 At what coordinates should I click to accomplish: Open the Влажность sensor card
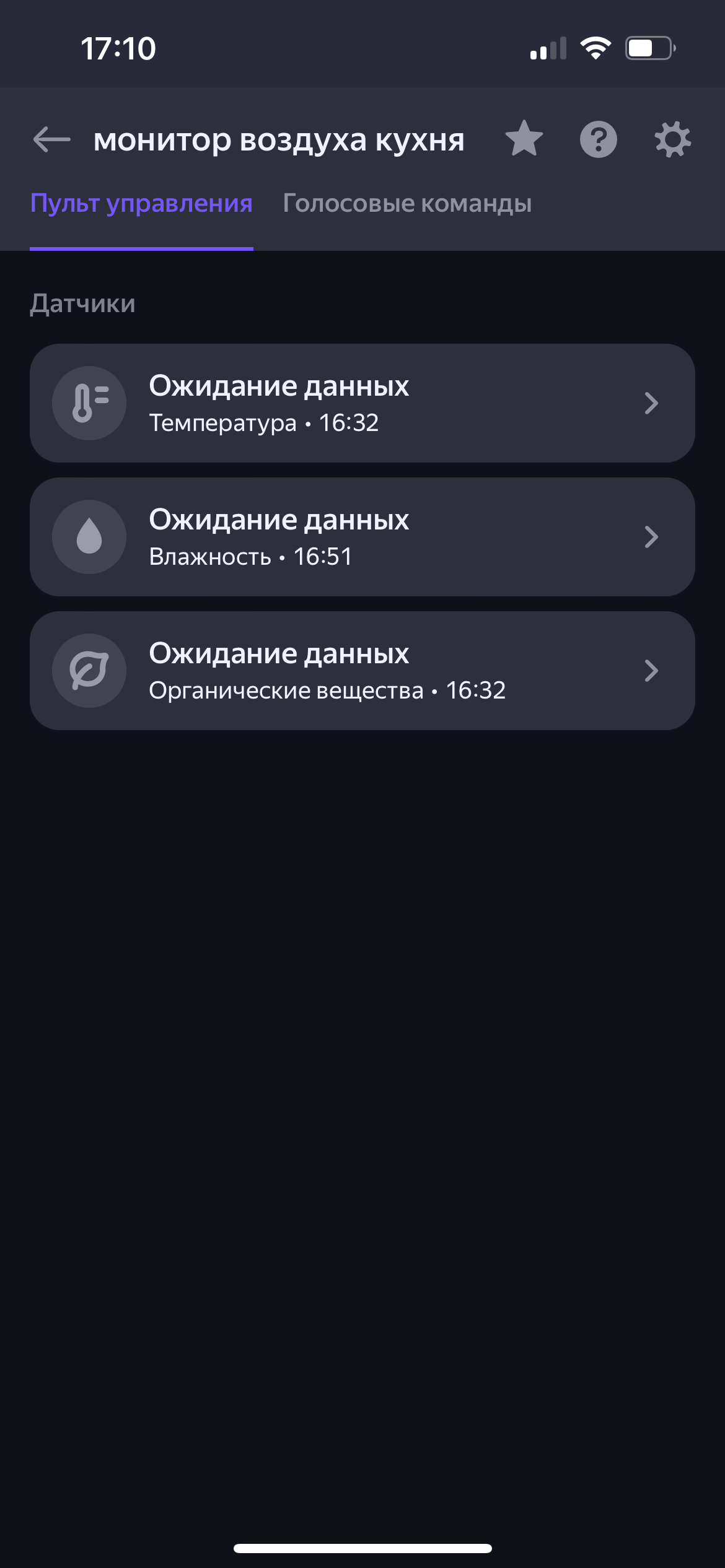coord(362,537)
